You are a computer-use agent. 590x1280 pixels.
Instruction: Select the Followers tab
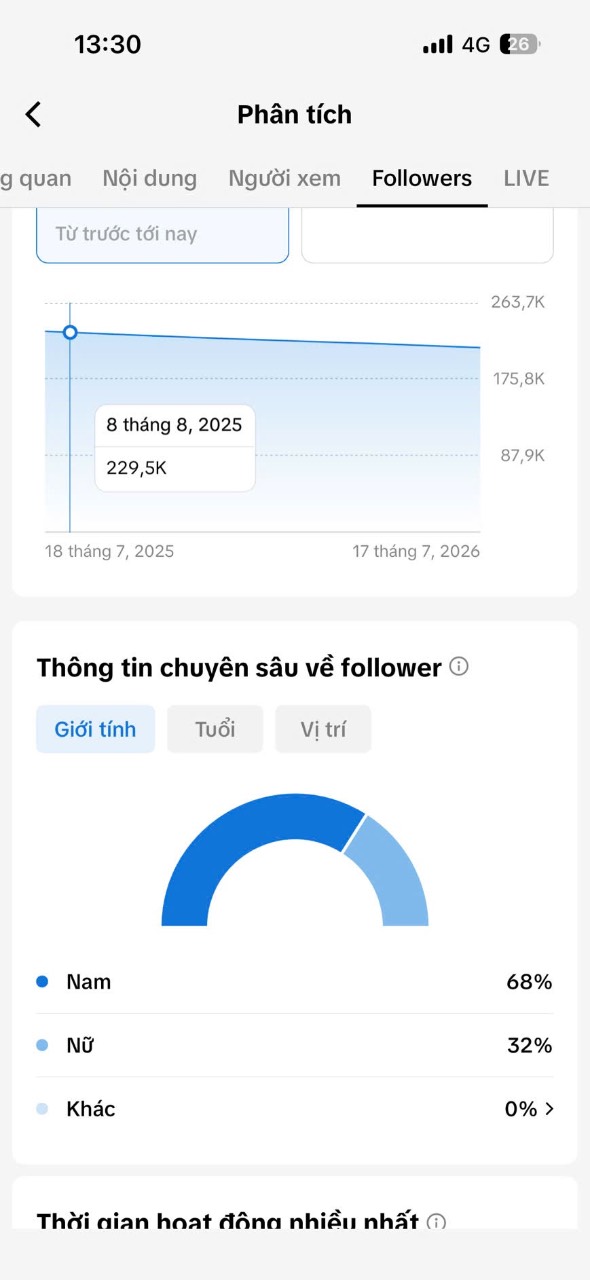422,178
